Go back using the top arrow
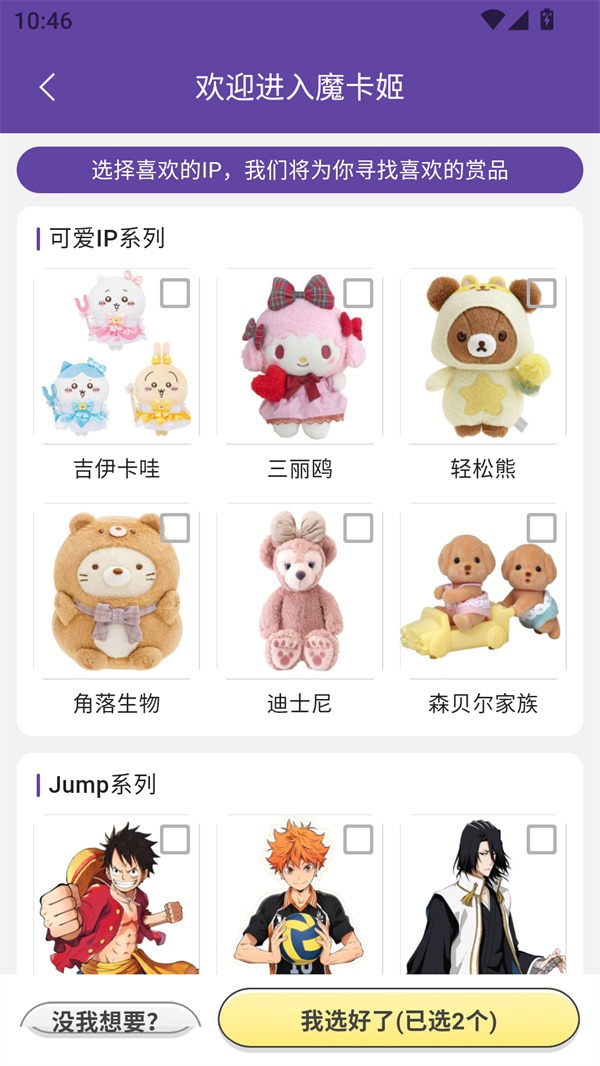Image resolution: width=600 pixels, height=1066 pixels. (x=47, y=87)
